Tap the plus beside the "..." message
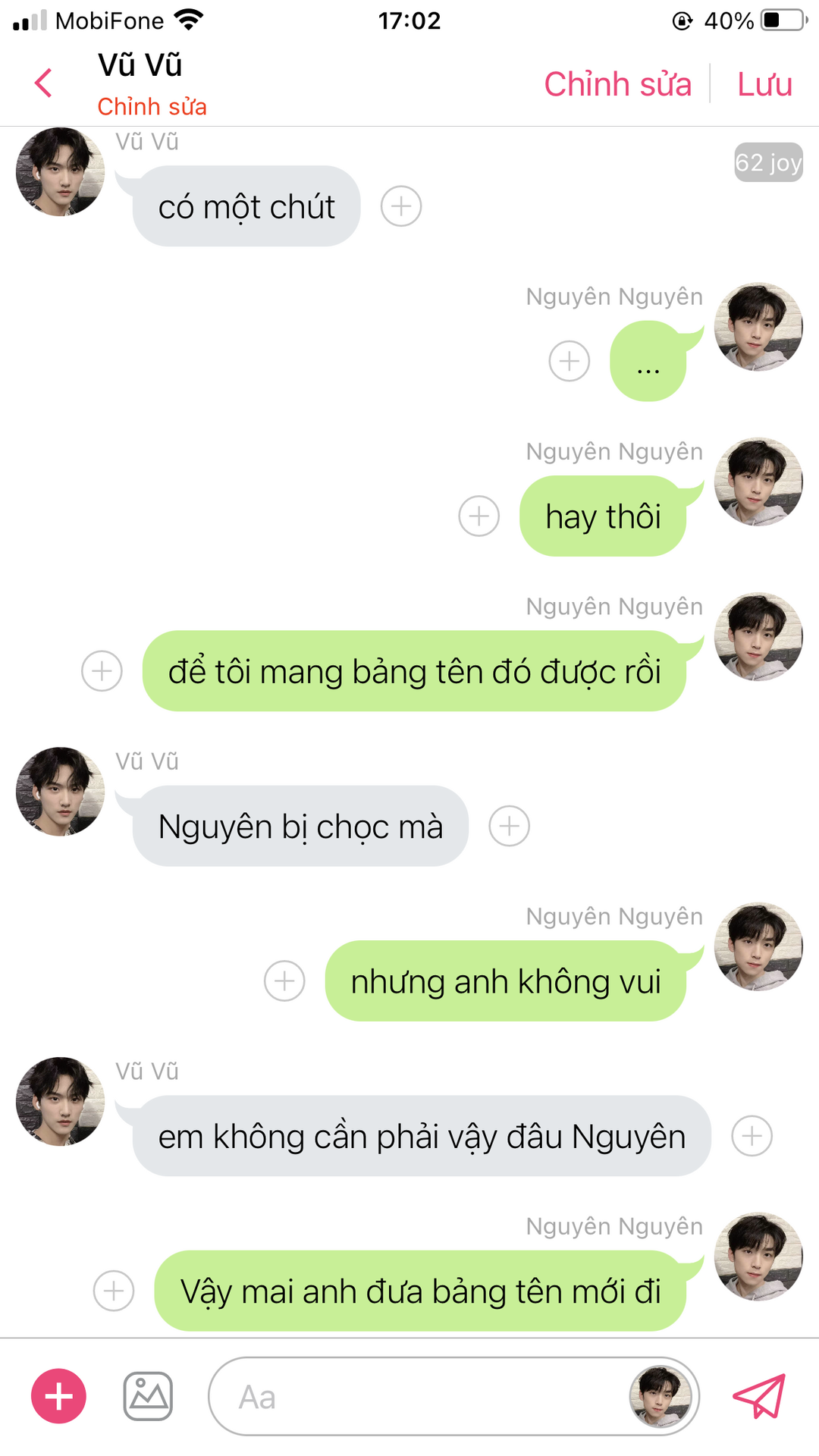Viewport: 819px width, 1456px height. (x=570, y=361)
